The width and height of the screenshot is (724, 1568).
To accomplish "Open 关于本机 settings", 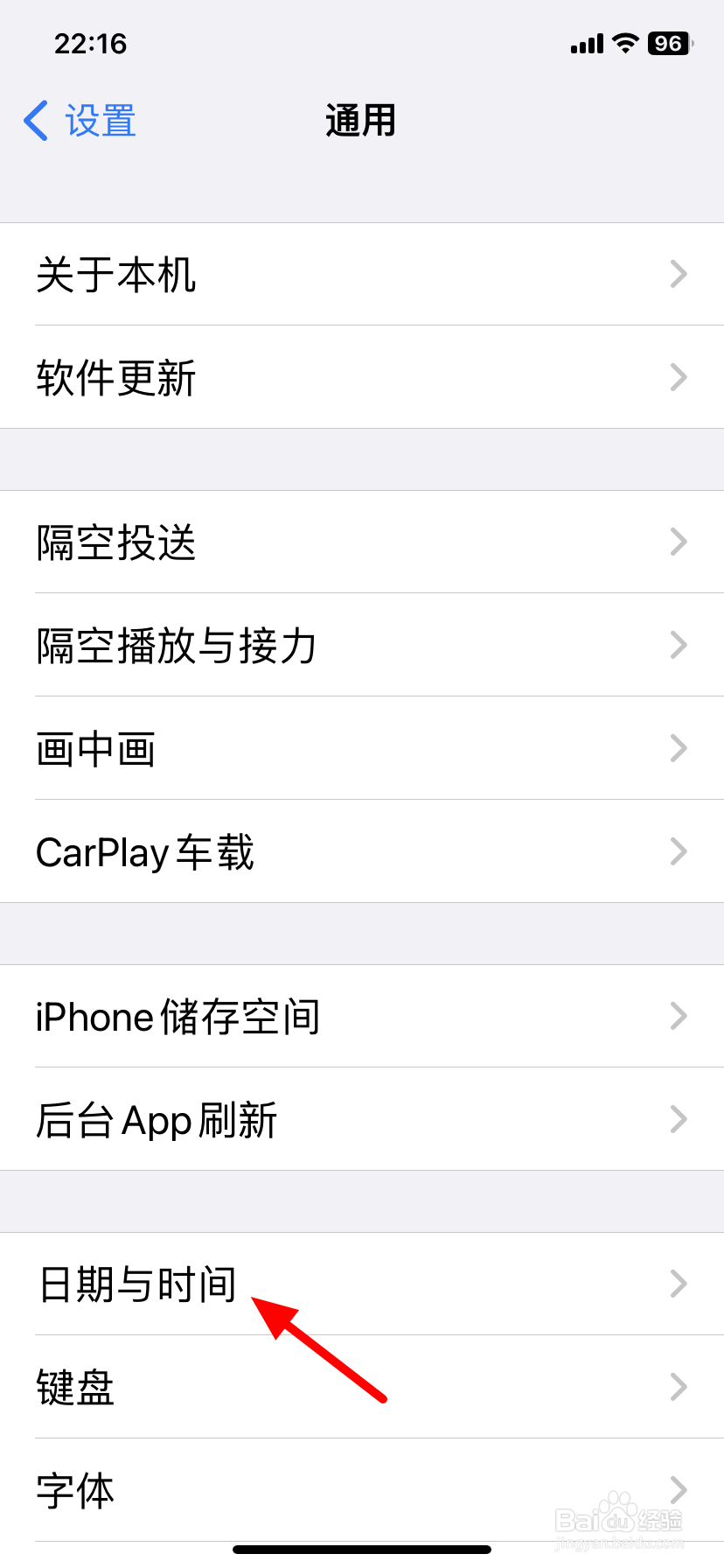I will click(116, 276).
